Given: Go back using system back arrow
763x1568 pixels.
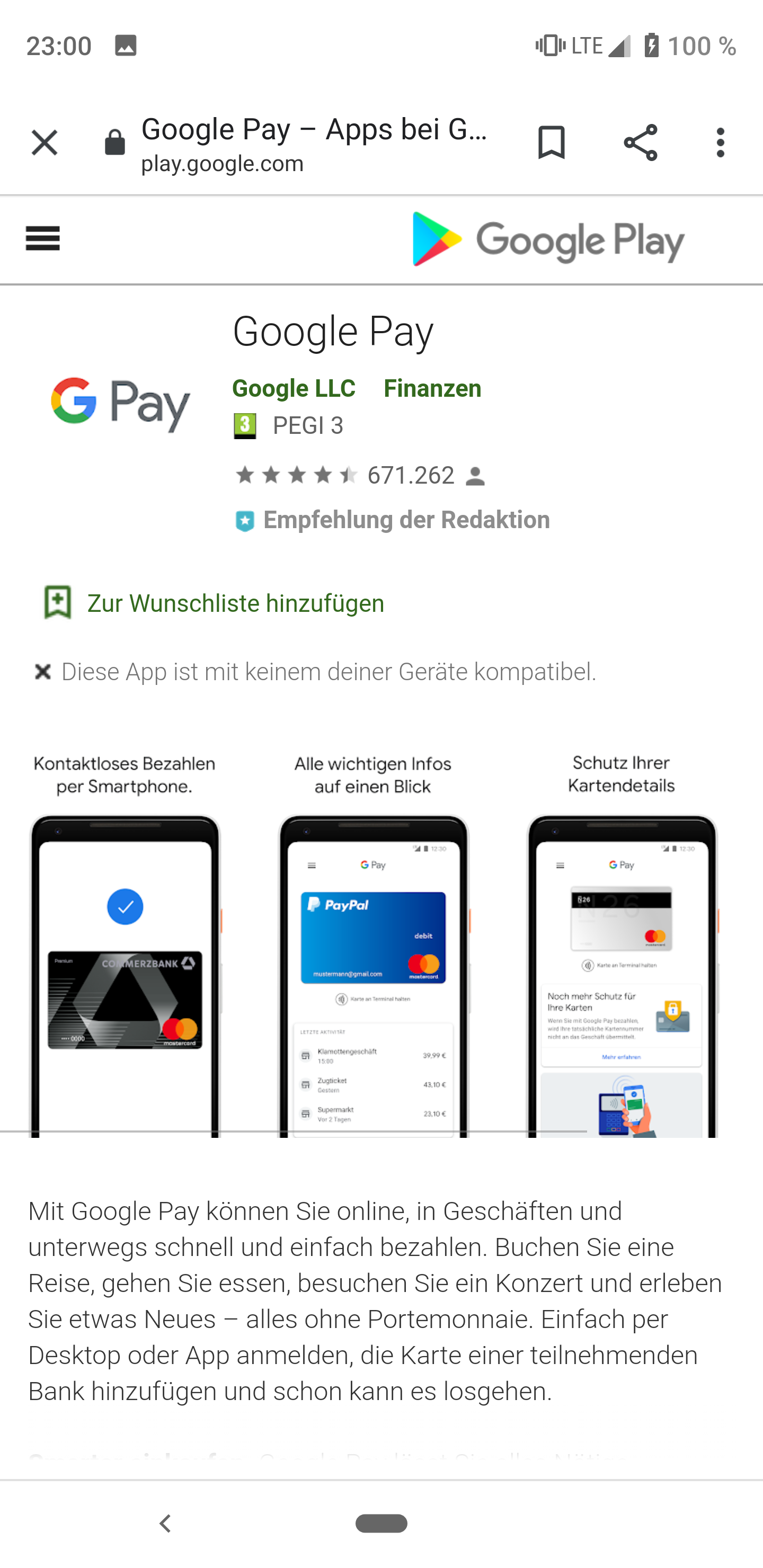Looking at the screenshot, I should point(165,1524).
